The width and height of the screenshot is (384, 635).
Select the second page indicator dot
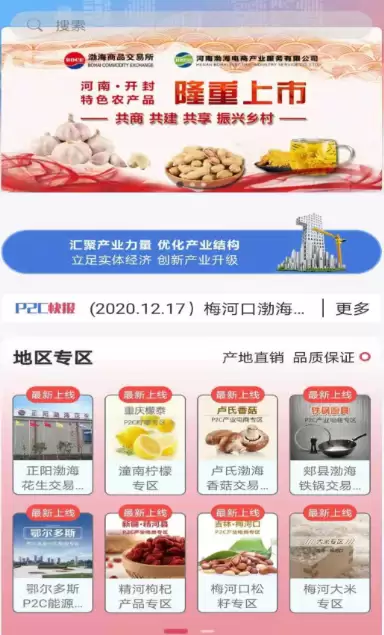(207, 631)
